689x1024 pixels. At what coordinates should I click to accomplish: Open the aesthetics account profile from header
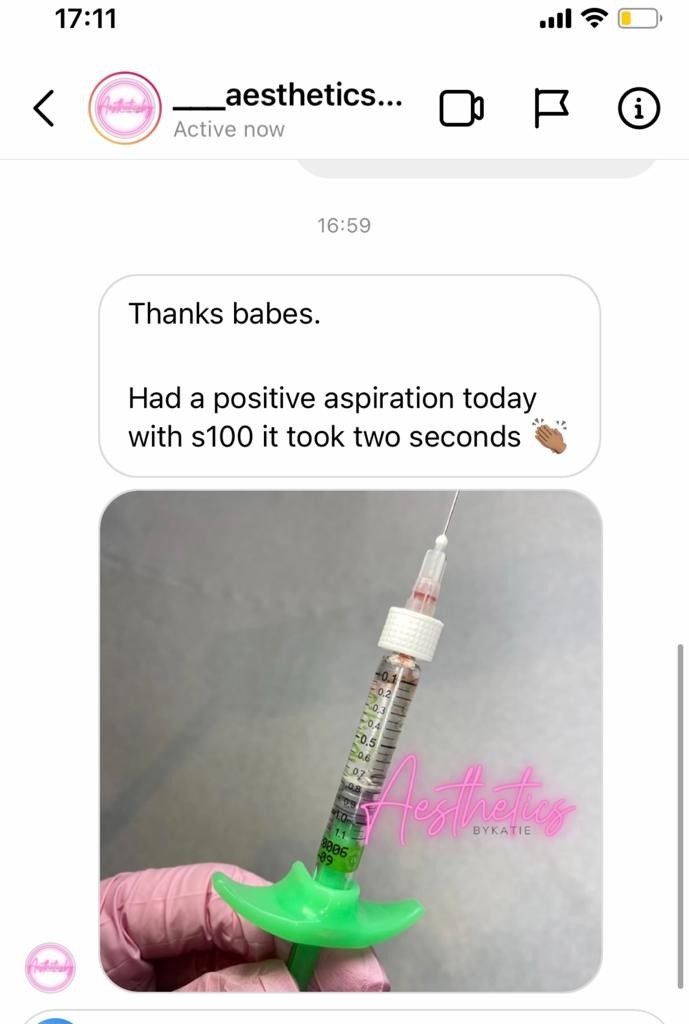(x=125, y=108)
